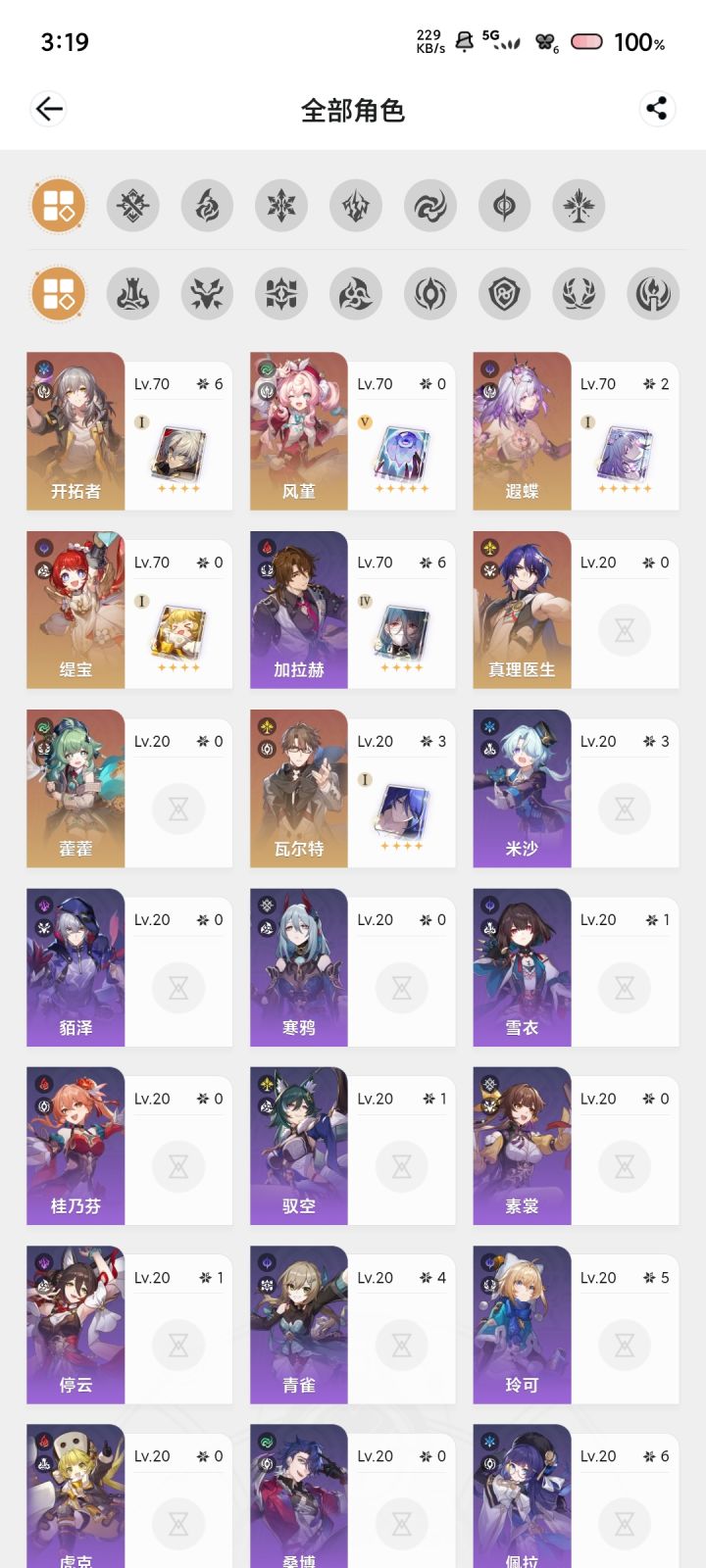Open the 寒鸦 character card
706x1568 pixels.
(x=353, y=968)
